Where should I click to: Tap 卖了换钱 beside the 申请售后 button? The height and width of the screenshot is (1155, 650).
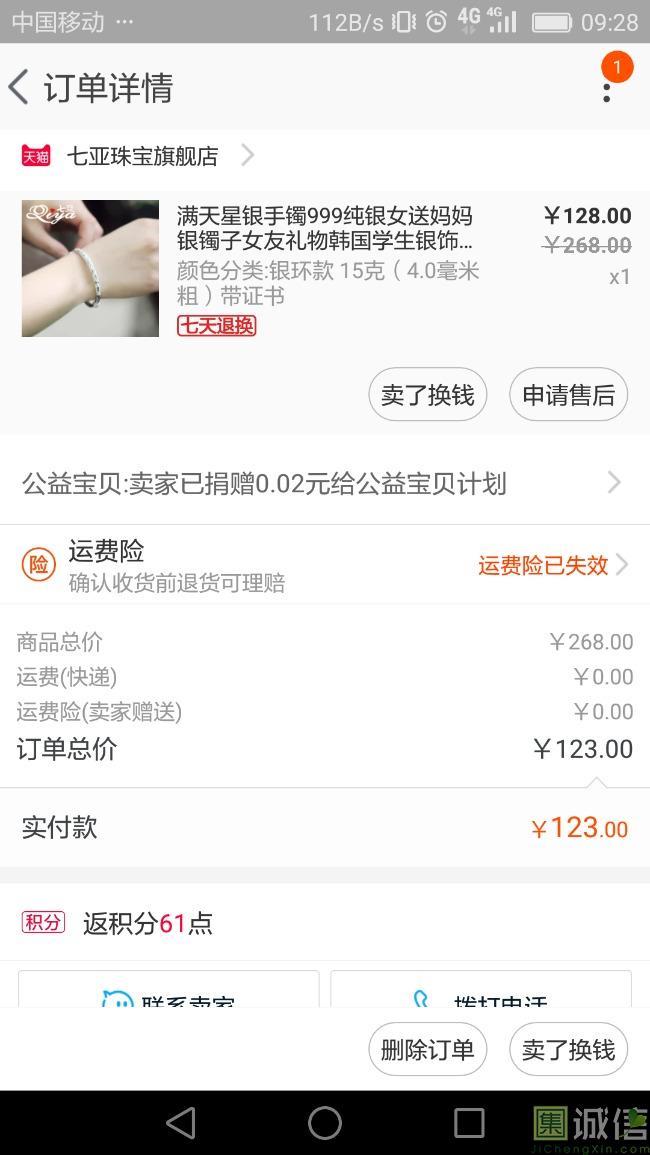[x=427, y=395]
